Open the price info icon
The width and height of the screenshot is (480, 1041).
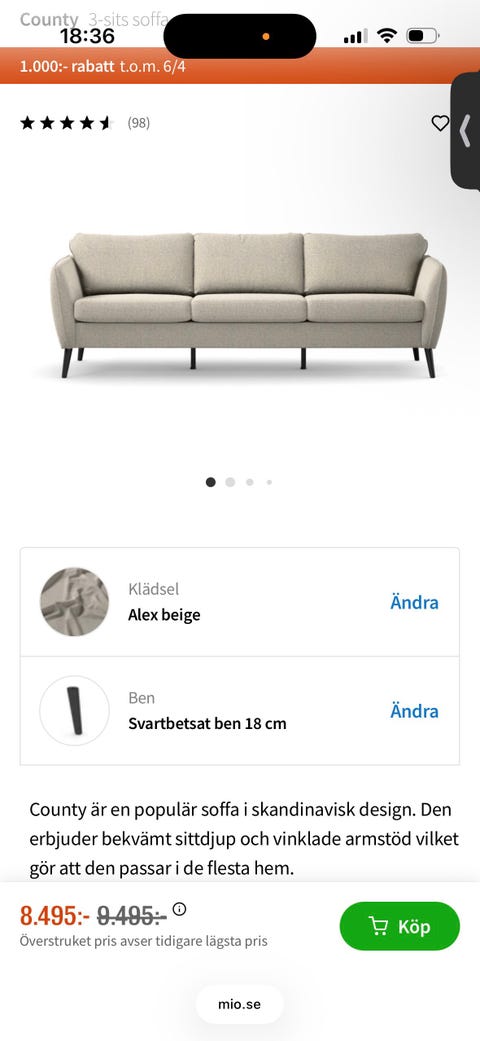(179, 909)
